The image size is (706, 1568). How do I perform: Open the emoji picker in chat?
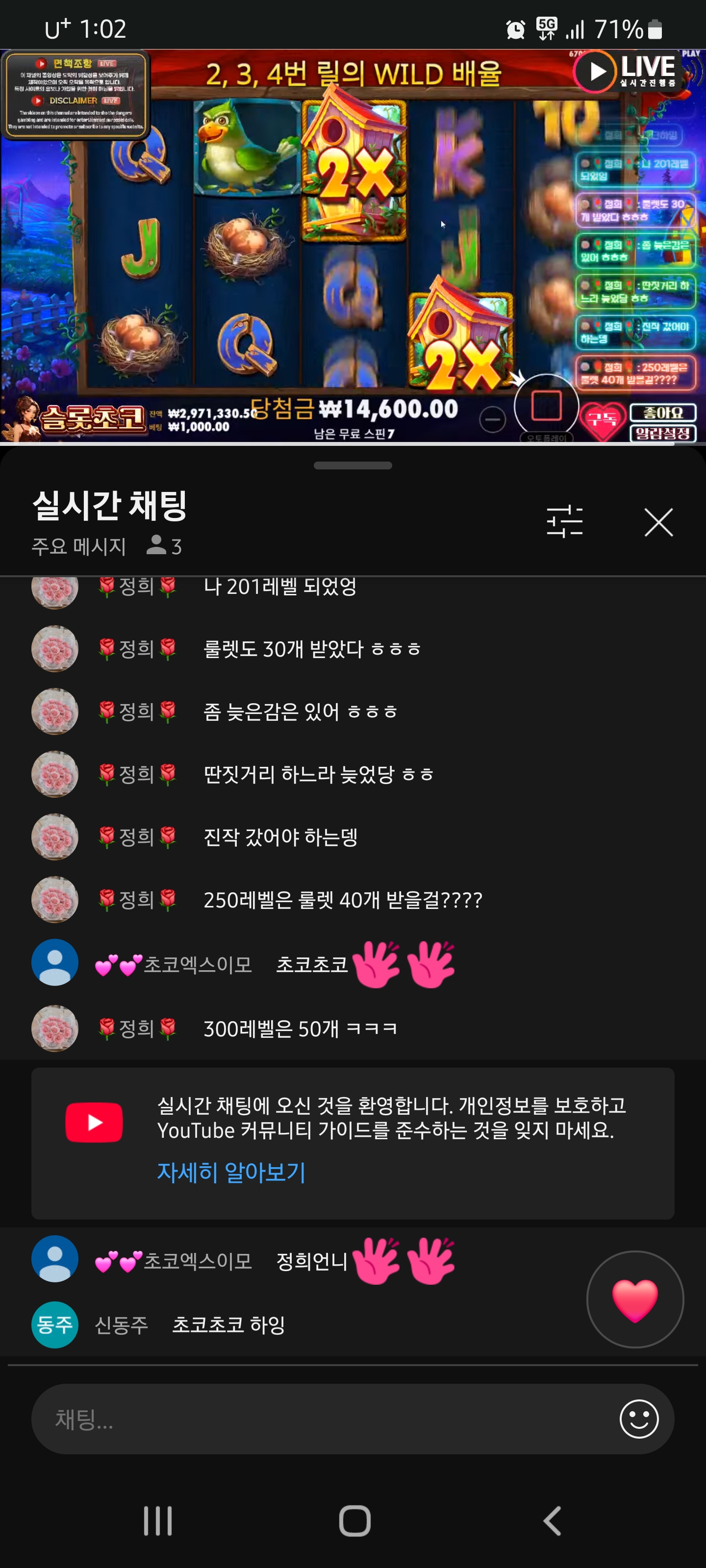[x=638, y=1419]
